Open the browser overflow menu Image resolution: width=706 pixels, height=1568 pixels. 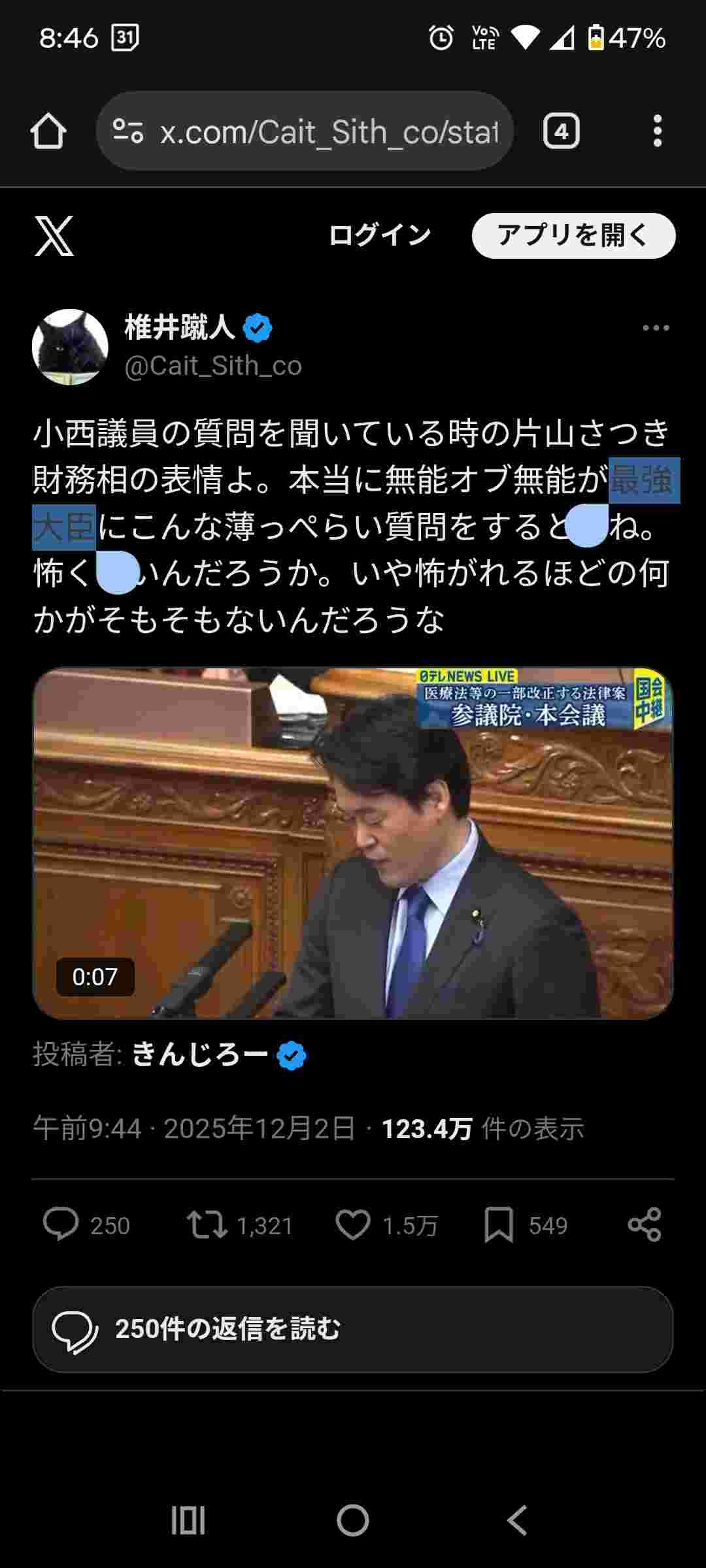658,132
